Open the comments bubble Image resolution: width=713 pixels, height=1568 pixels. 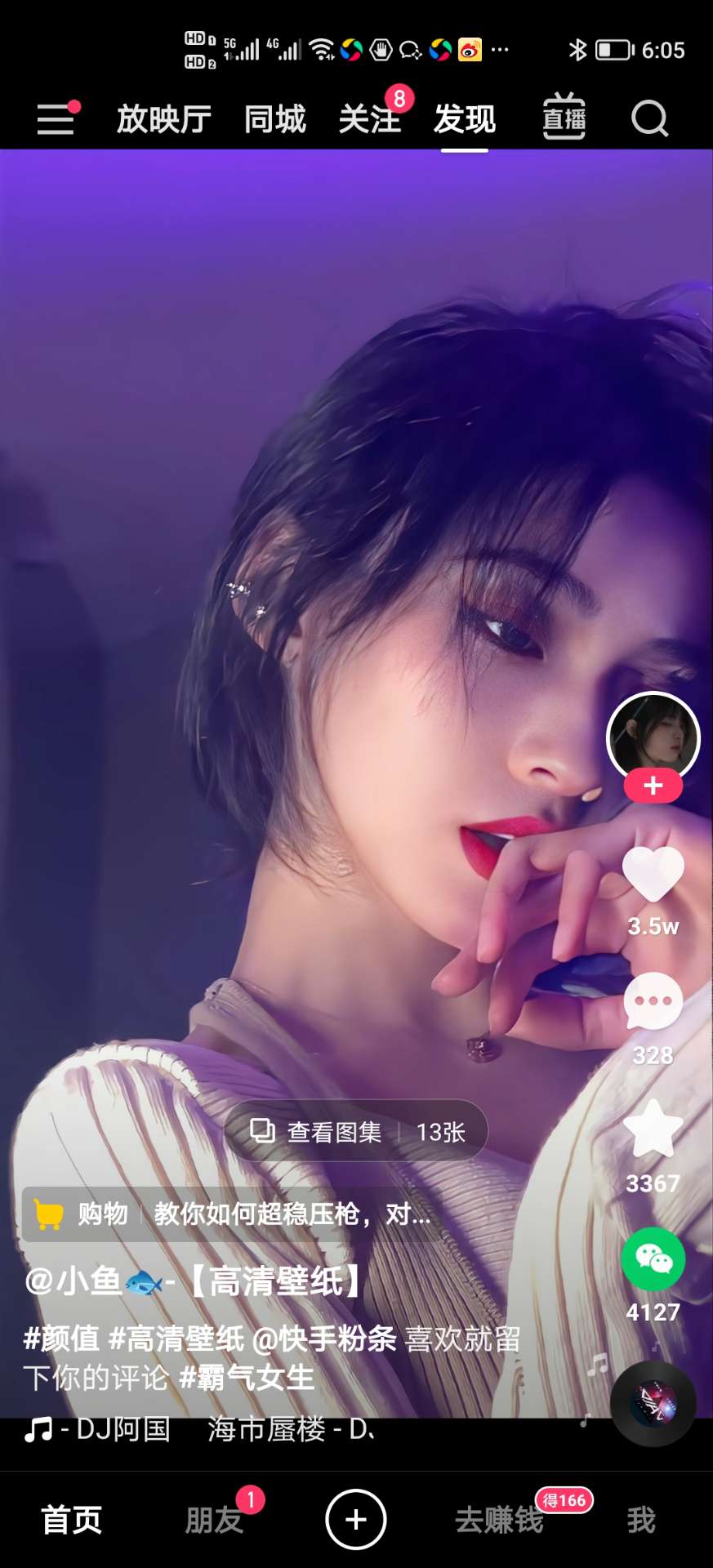point(653,1002)
